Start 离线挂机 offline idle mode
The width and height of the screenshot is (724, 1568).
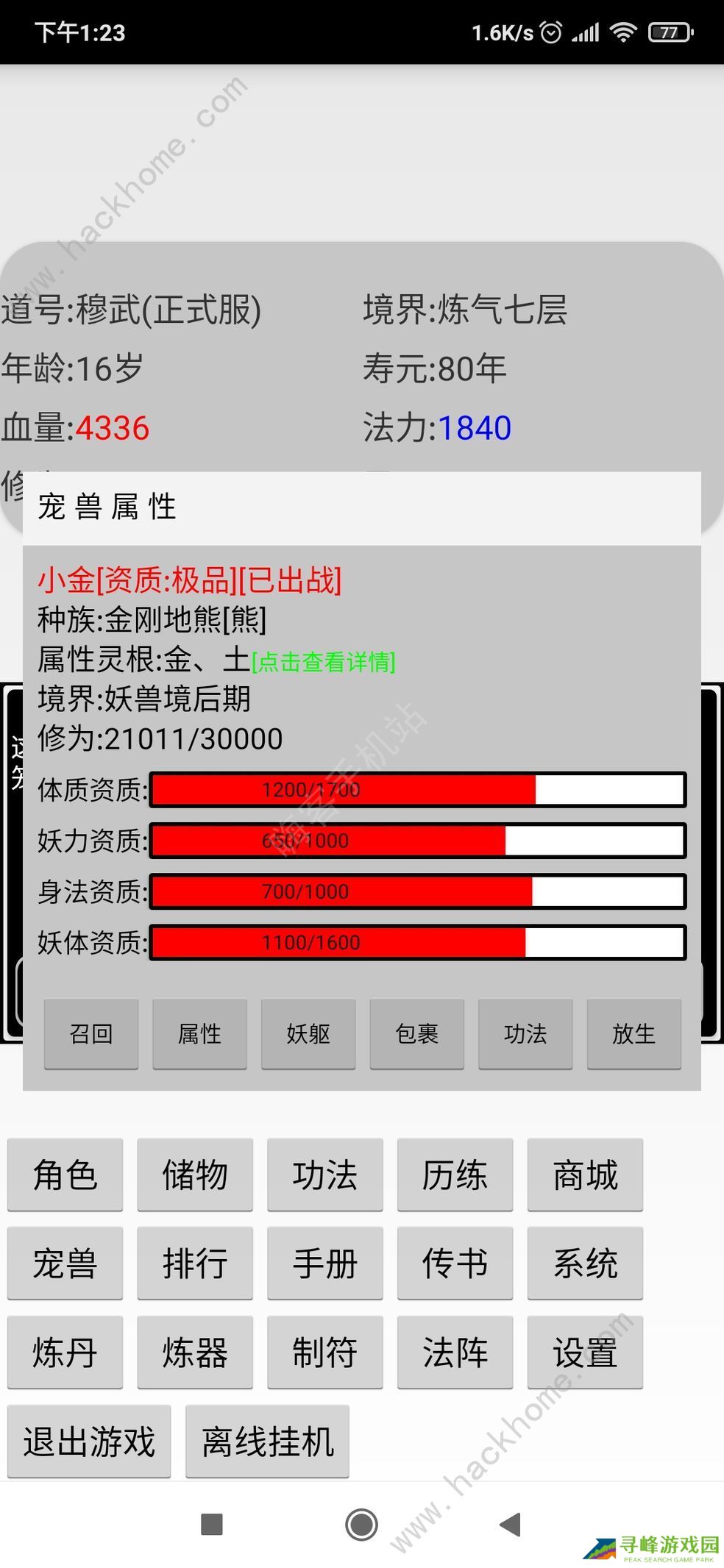[267, 1442]
